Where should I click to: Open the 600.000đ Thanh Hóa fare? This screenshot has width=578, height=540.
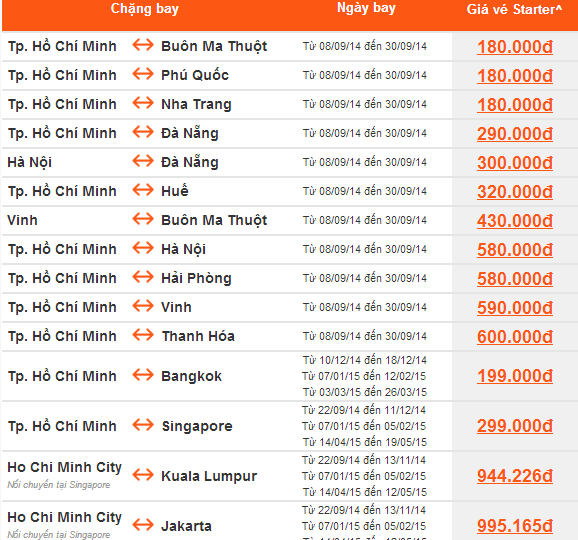515,337
